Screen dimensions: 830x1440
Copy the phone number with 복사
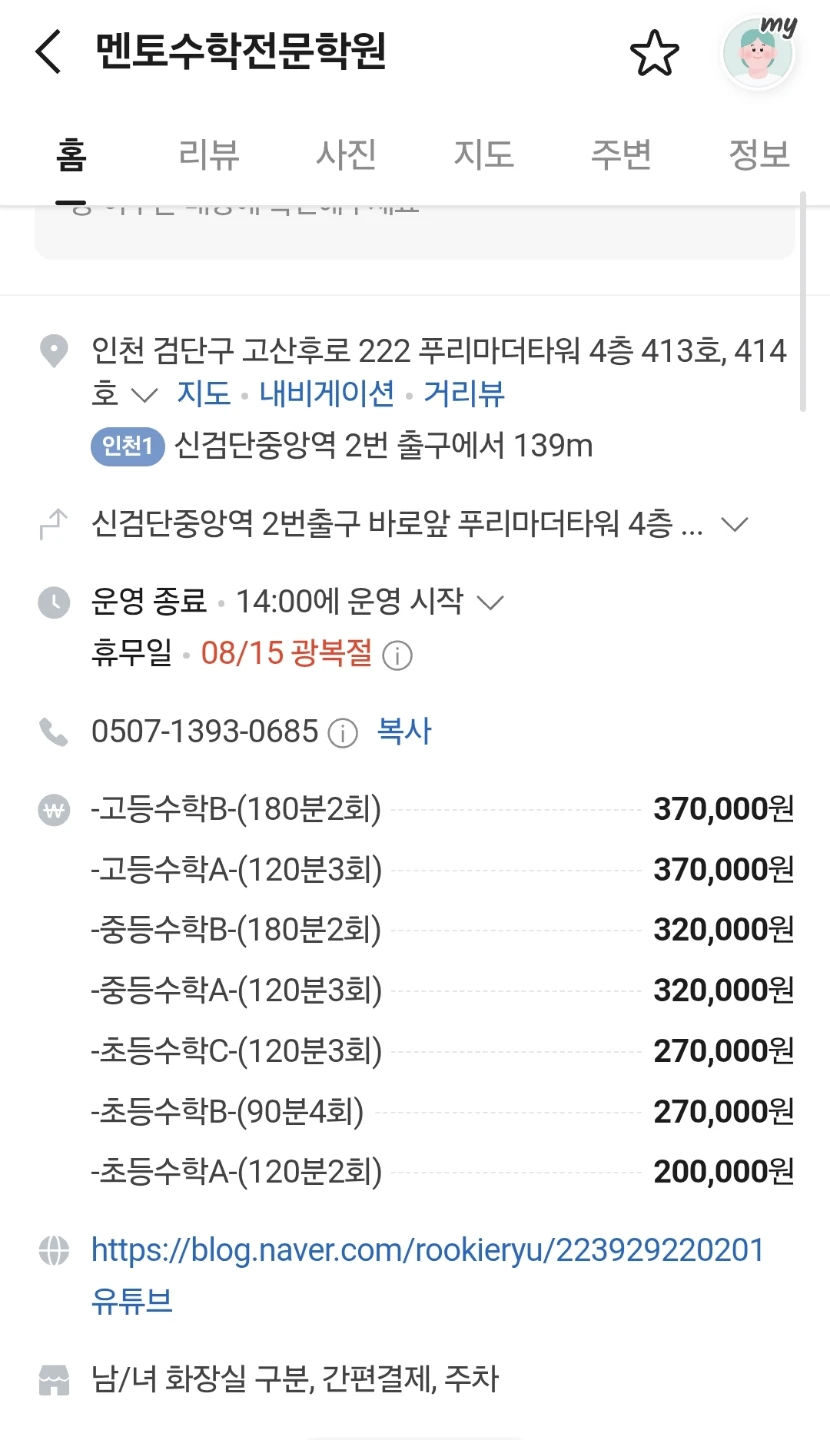(404, 731)
